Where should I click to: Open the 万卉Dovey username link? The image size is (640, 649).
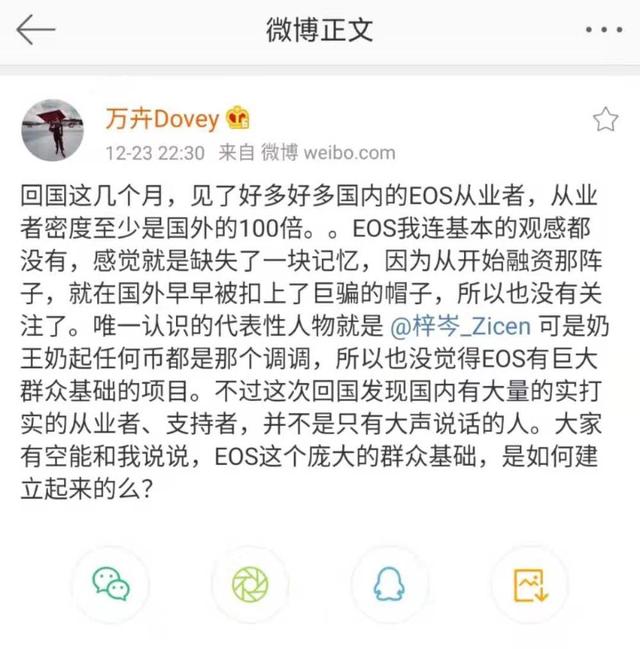click(x=162, y=119)
